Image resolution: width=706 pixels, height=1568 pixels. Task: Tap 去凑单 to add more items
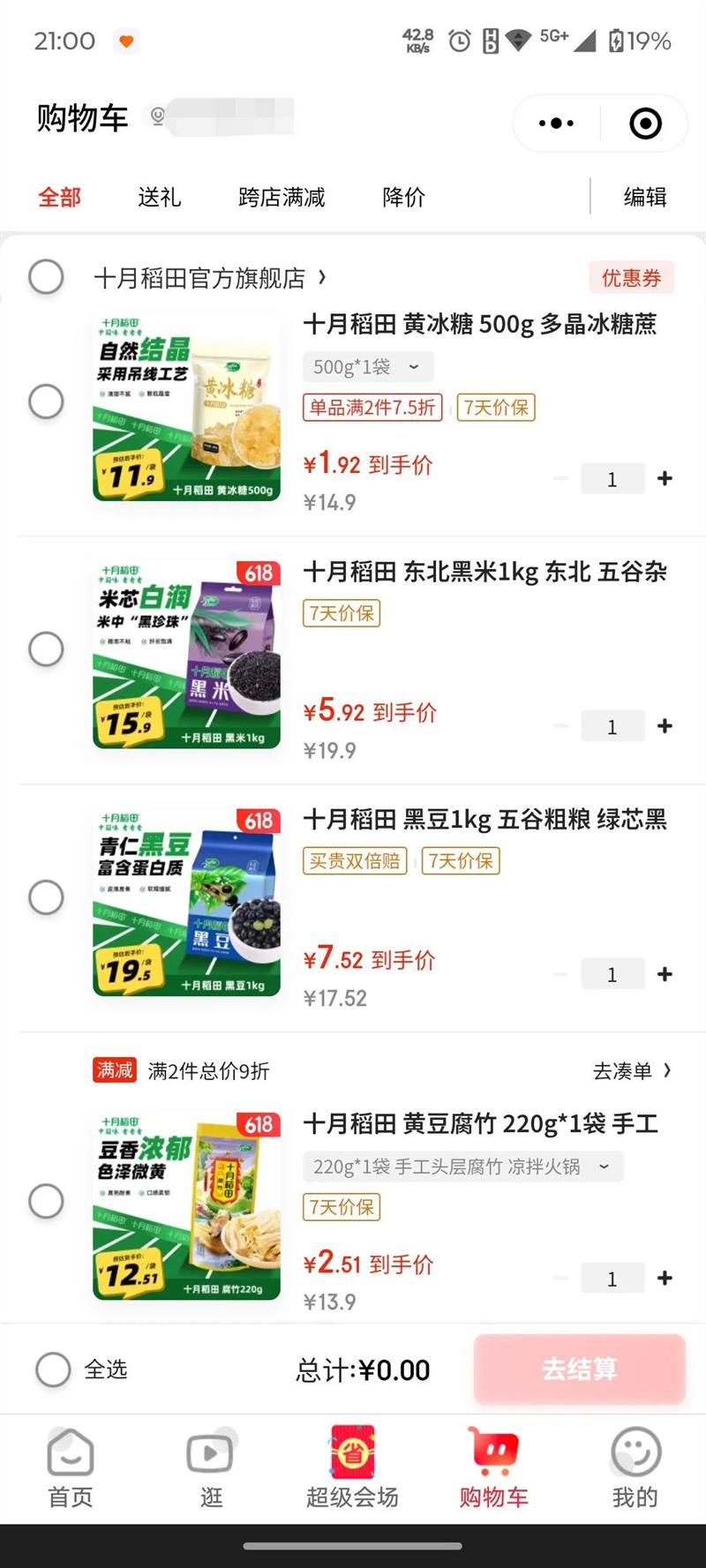[630, 1070]
